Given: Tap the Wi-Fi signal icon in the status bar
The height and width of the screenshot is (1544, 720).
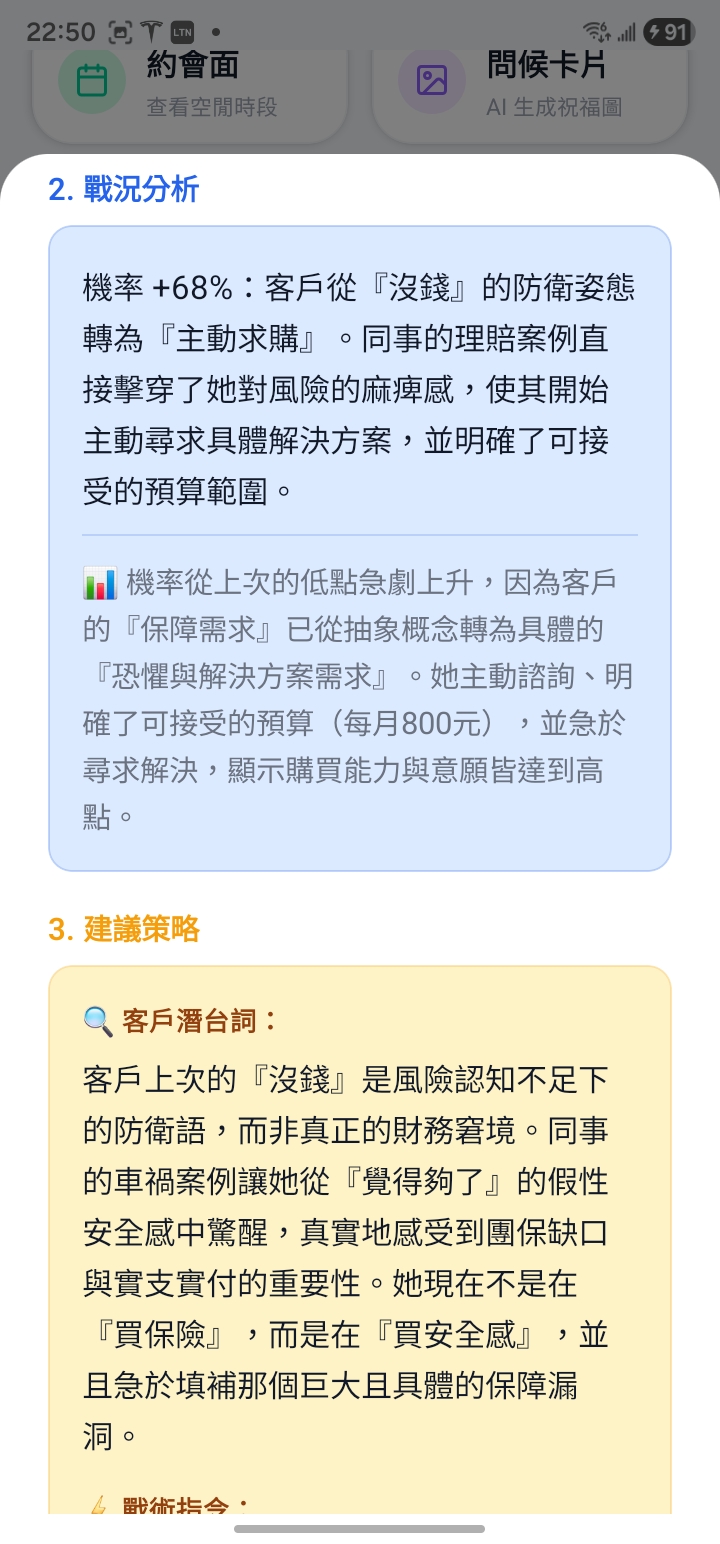Looking at the screenshot, I should pyautogui.click(x=596, y=31).
